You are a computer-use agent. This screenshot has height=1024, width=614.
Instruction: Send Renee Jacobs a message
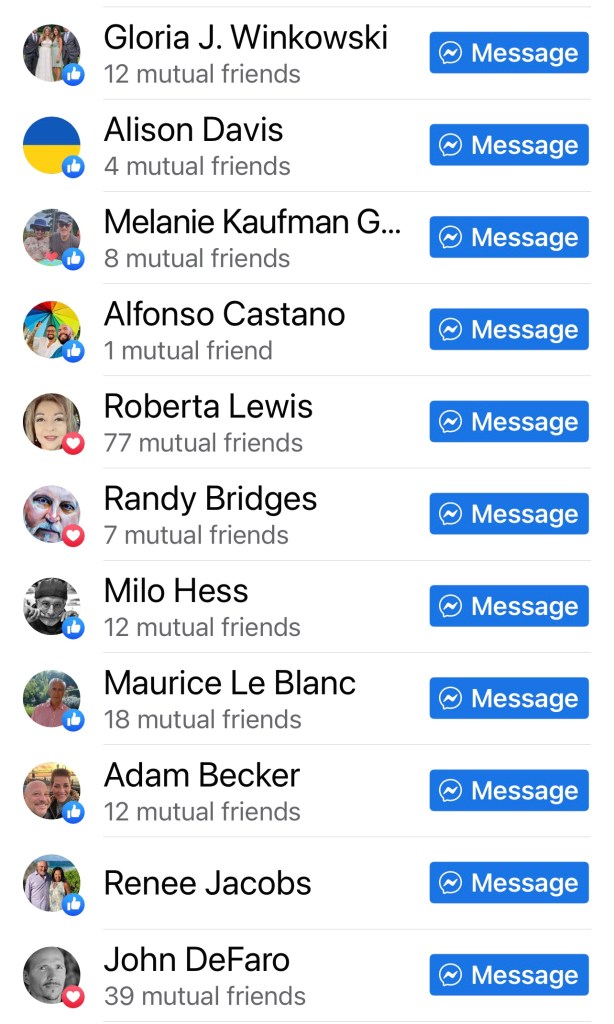pyautogui.click(x=509, y=883)
